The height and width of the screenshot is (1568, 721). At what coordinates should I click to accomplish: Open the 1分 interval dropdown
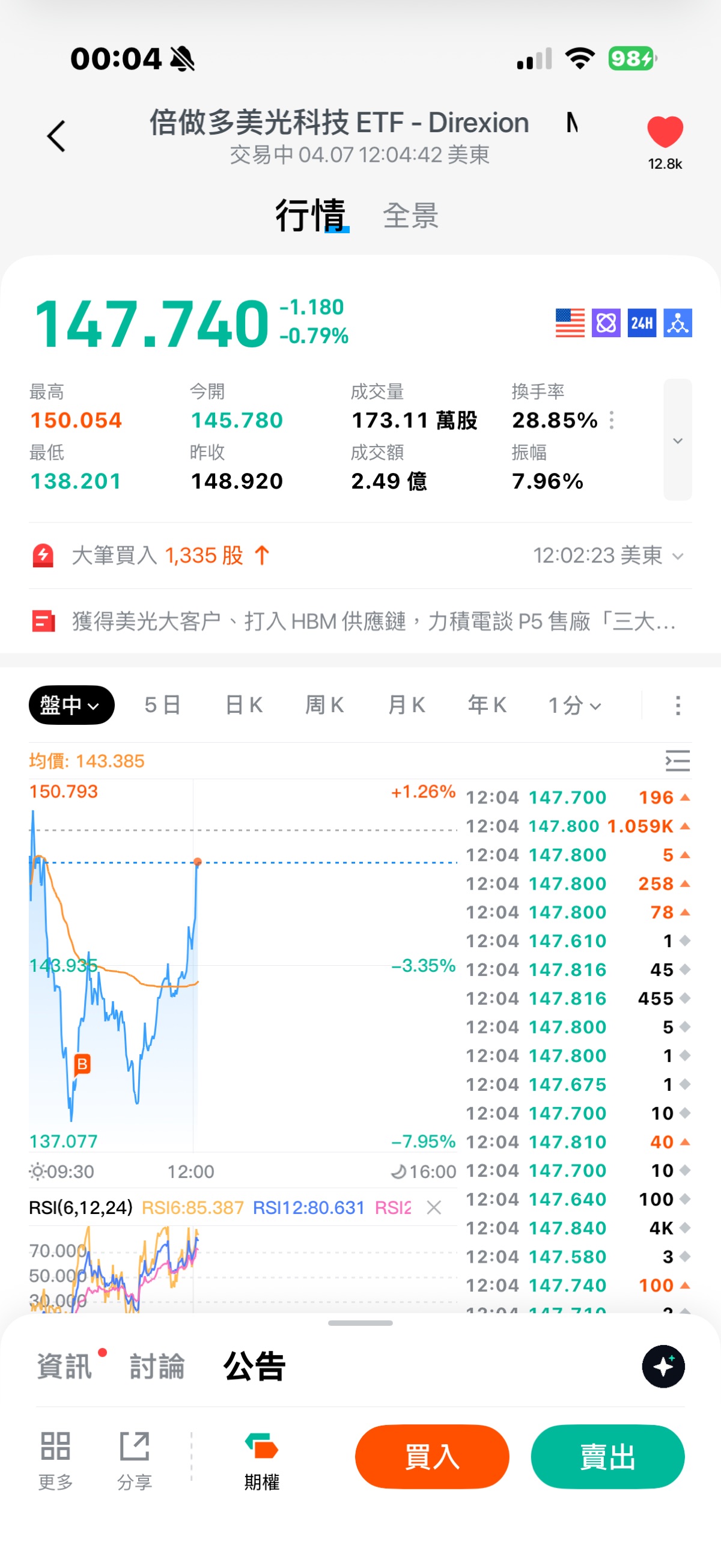pyautogui.click(x=574, y=706)
